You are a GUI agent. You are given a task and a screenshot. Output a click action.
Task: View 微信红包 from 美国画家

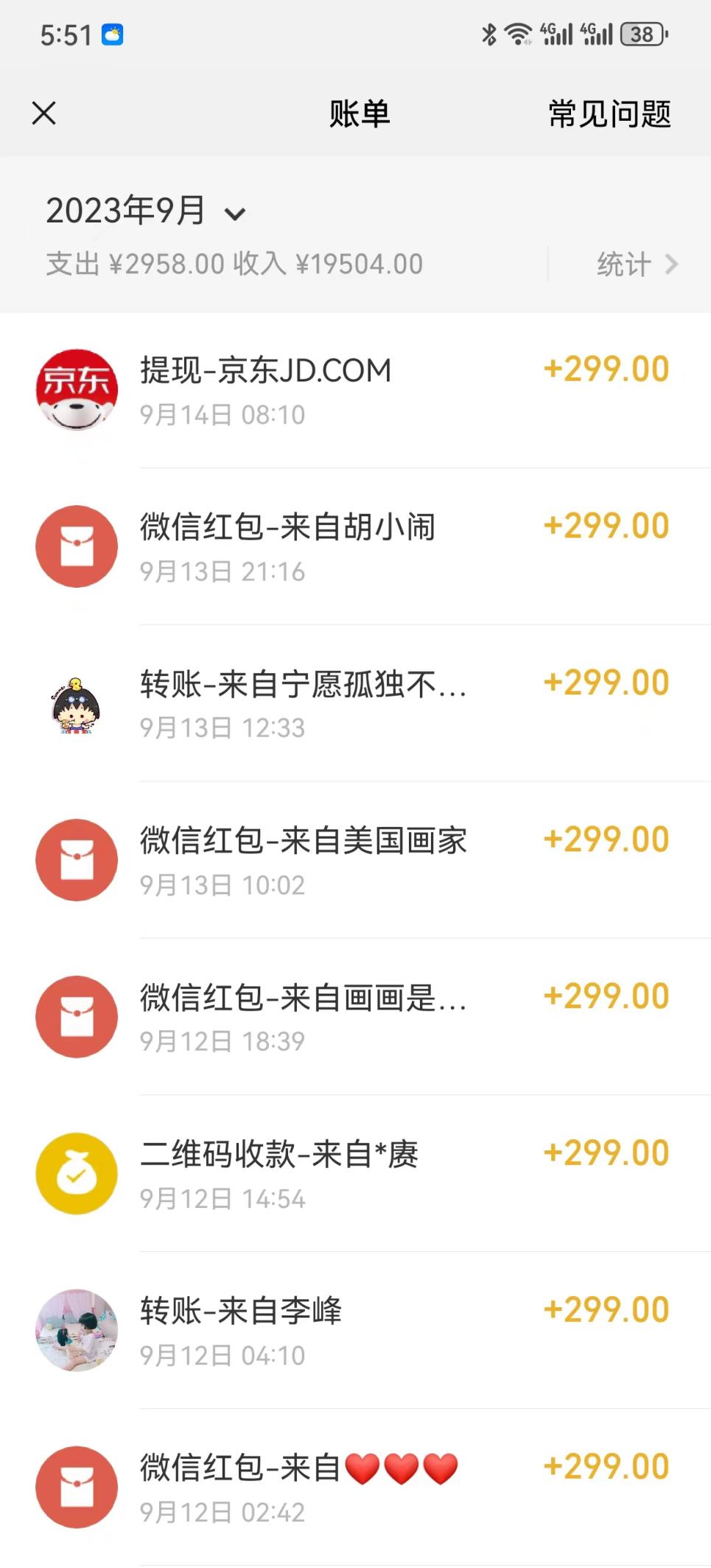point(354,861)
